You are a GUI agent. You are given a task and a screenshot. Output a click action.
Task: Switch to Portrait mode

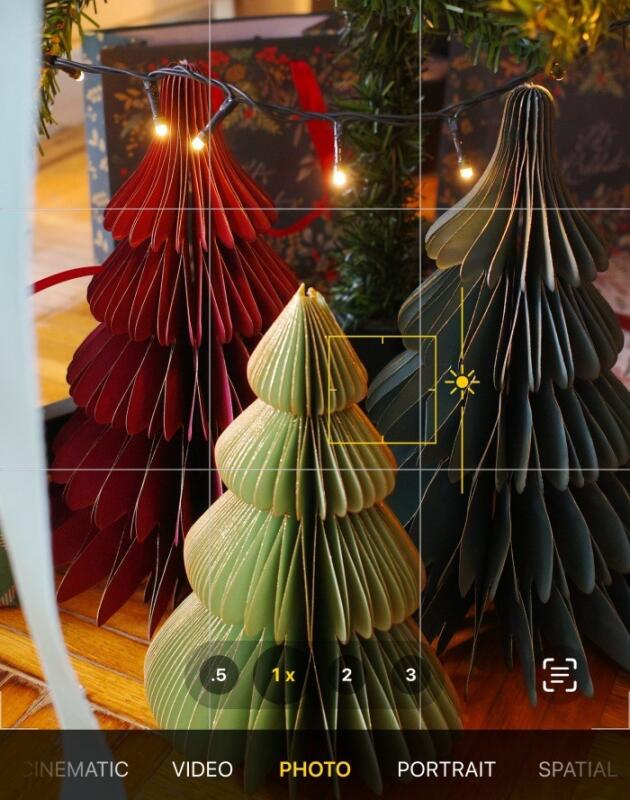(446, 769)
